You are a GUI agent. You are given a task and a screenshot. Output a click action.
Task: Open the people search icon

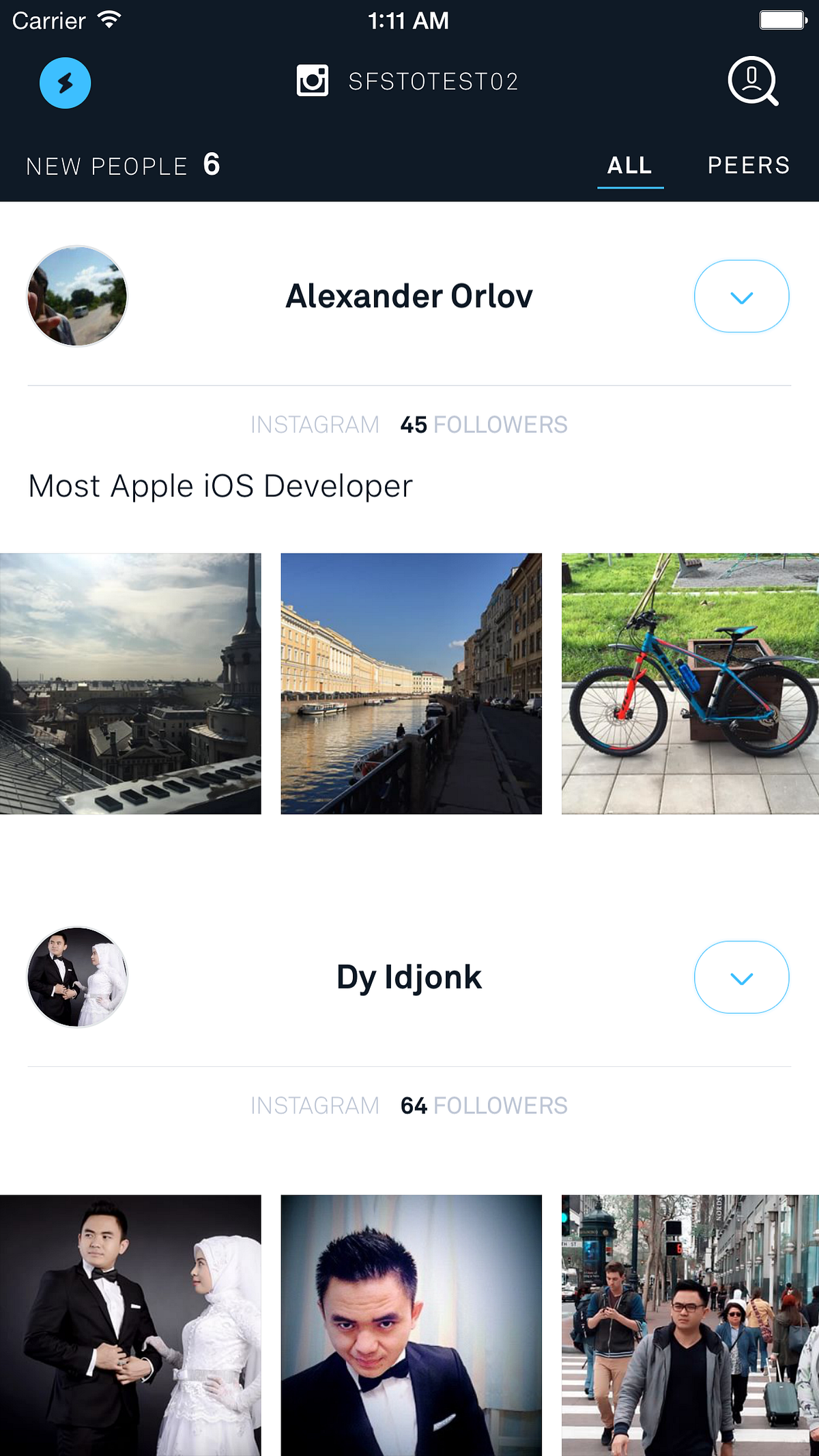pyautogui.click(x=752, y=81)
